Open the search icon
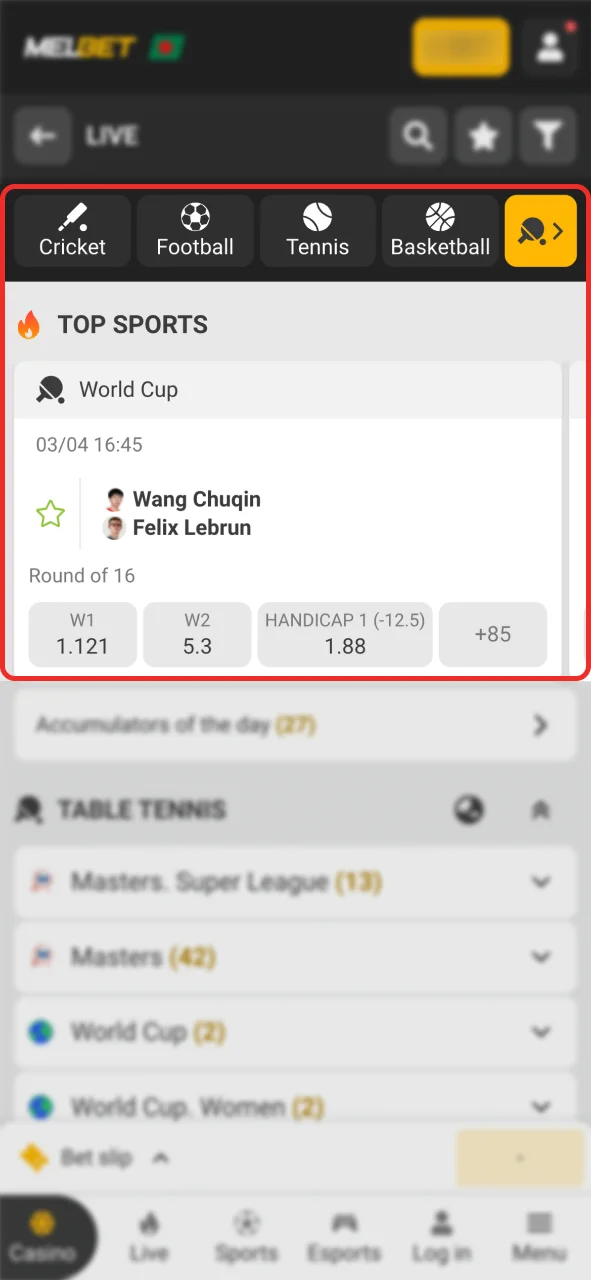 pos(418,136)
